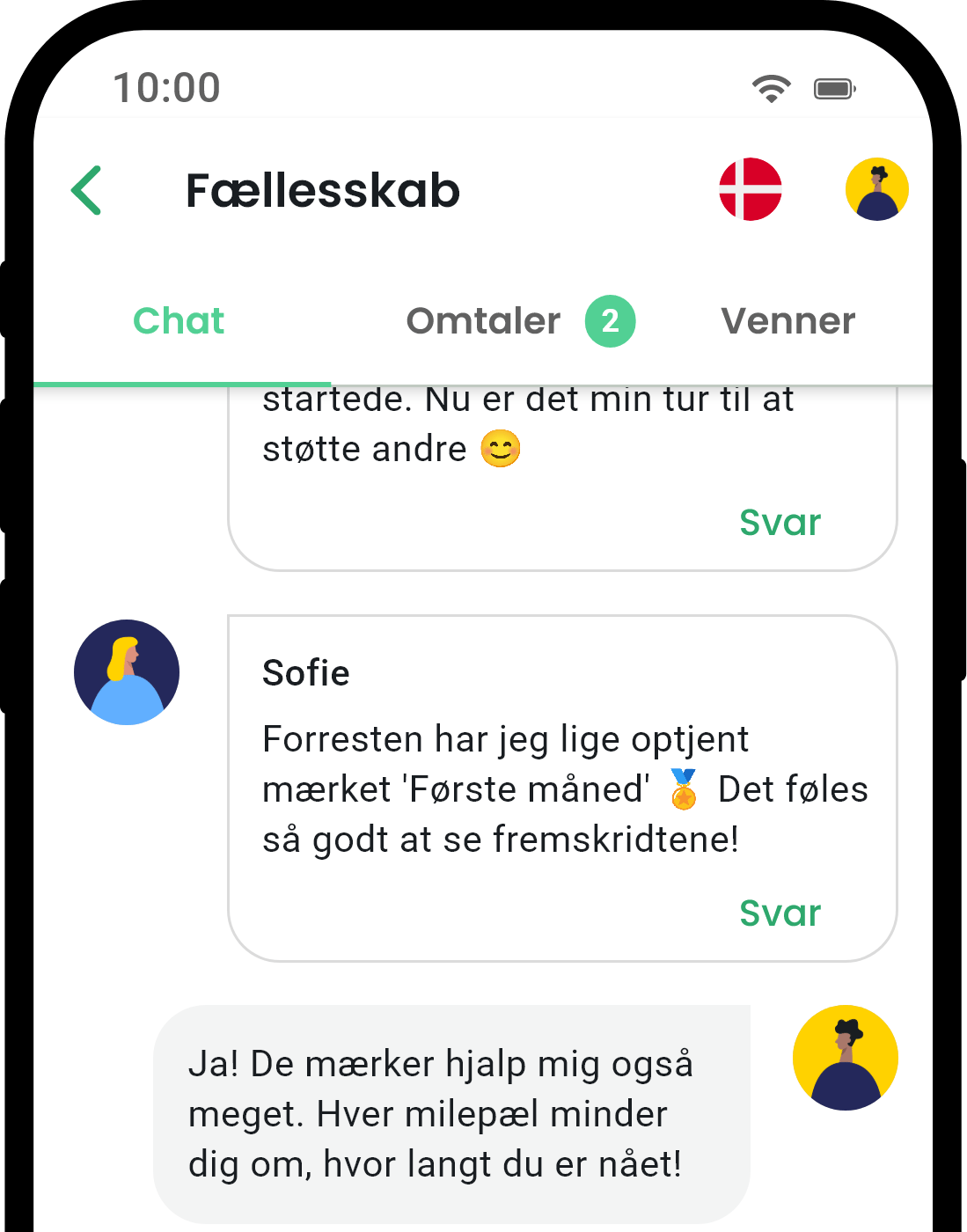Switch to the Chat tab
Viewport: 967px width, 1232px height.
tap(179, 321)
